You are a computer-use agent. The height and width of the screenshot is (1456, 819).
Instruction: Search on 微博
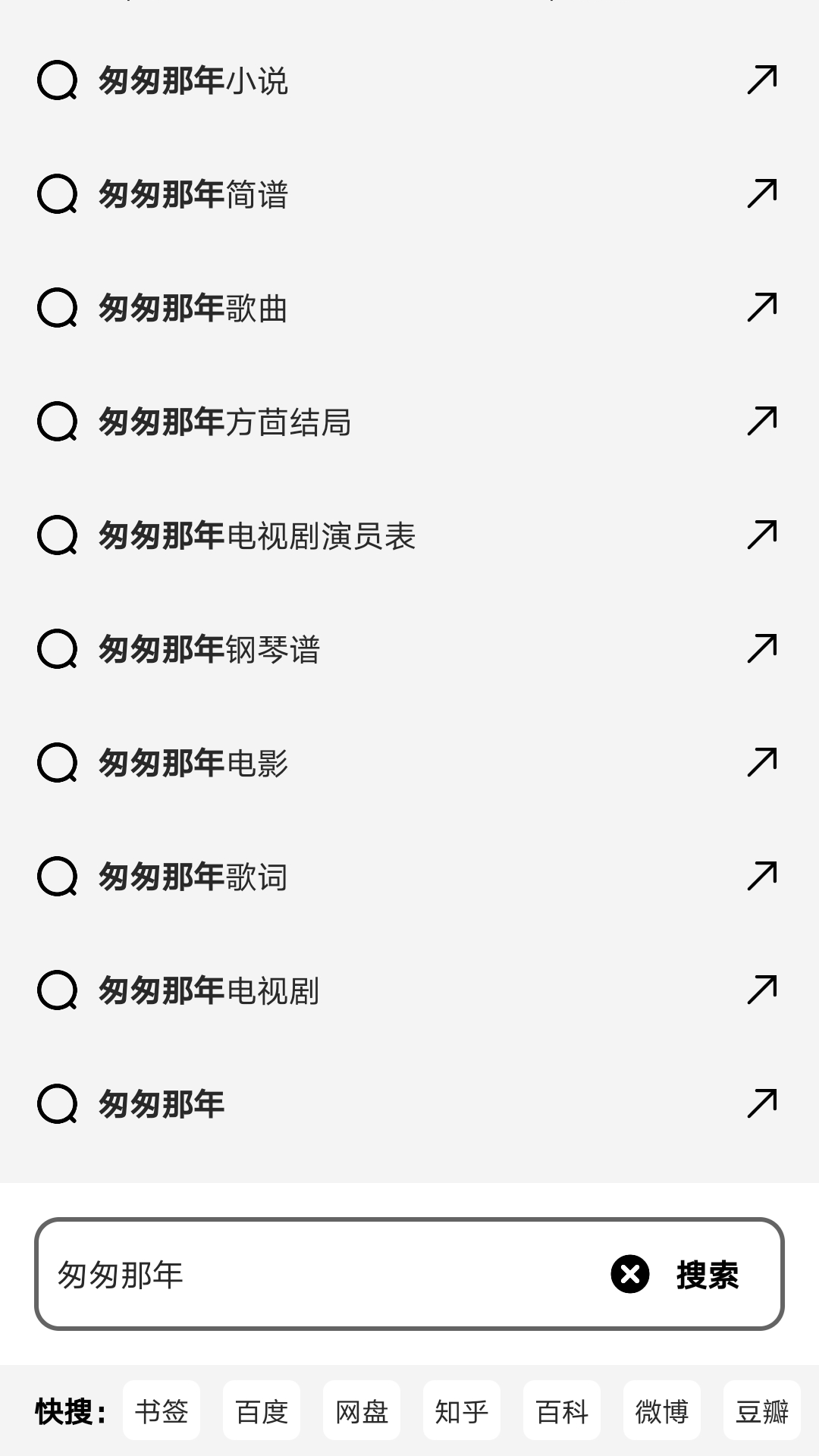coord(662,1411)
